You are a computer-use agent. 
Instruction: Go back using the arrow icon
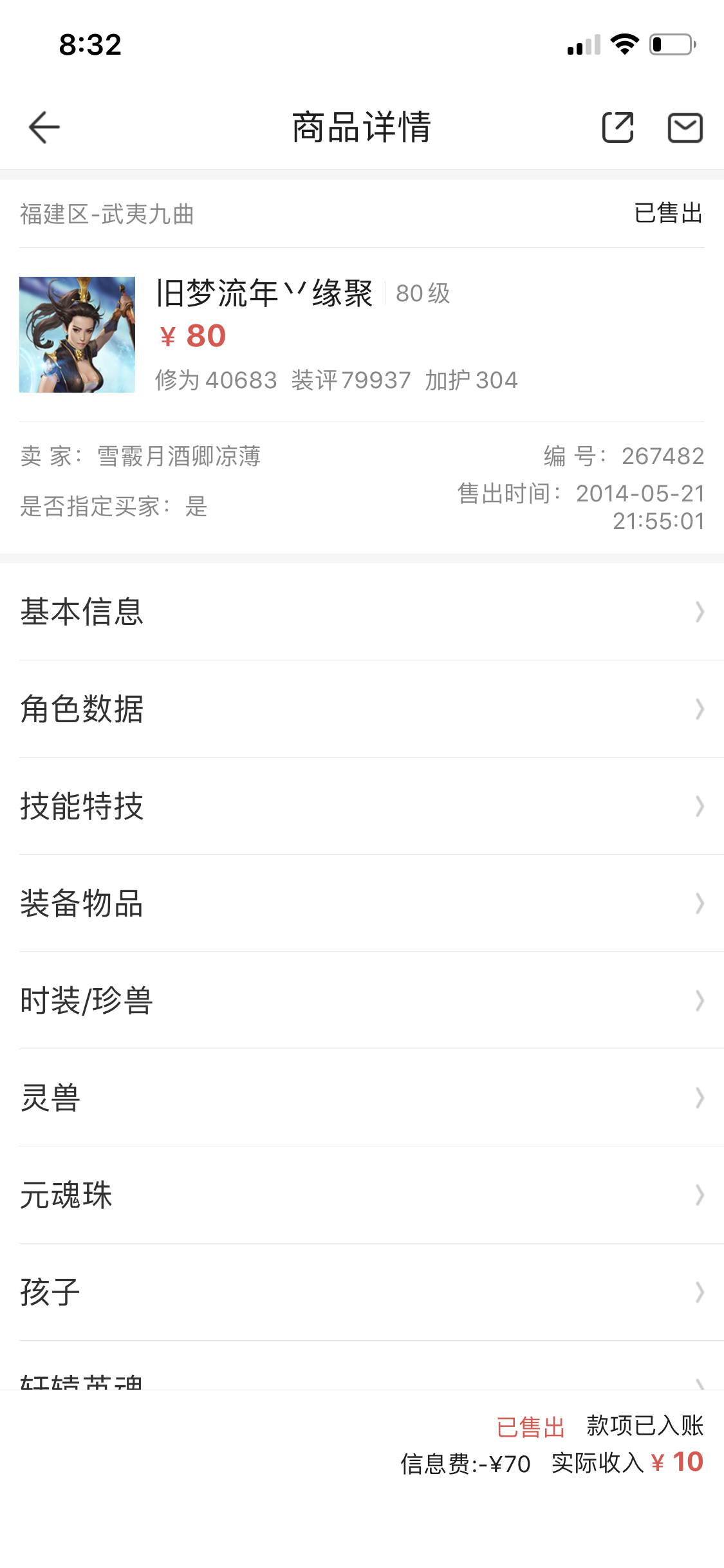pos(44,127)
